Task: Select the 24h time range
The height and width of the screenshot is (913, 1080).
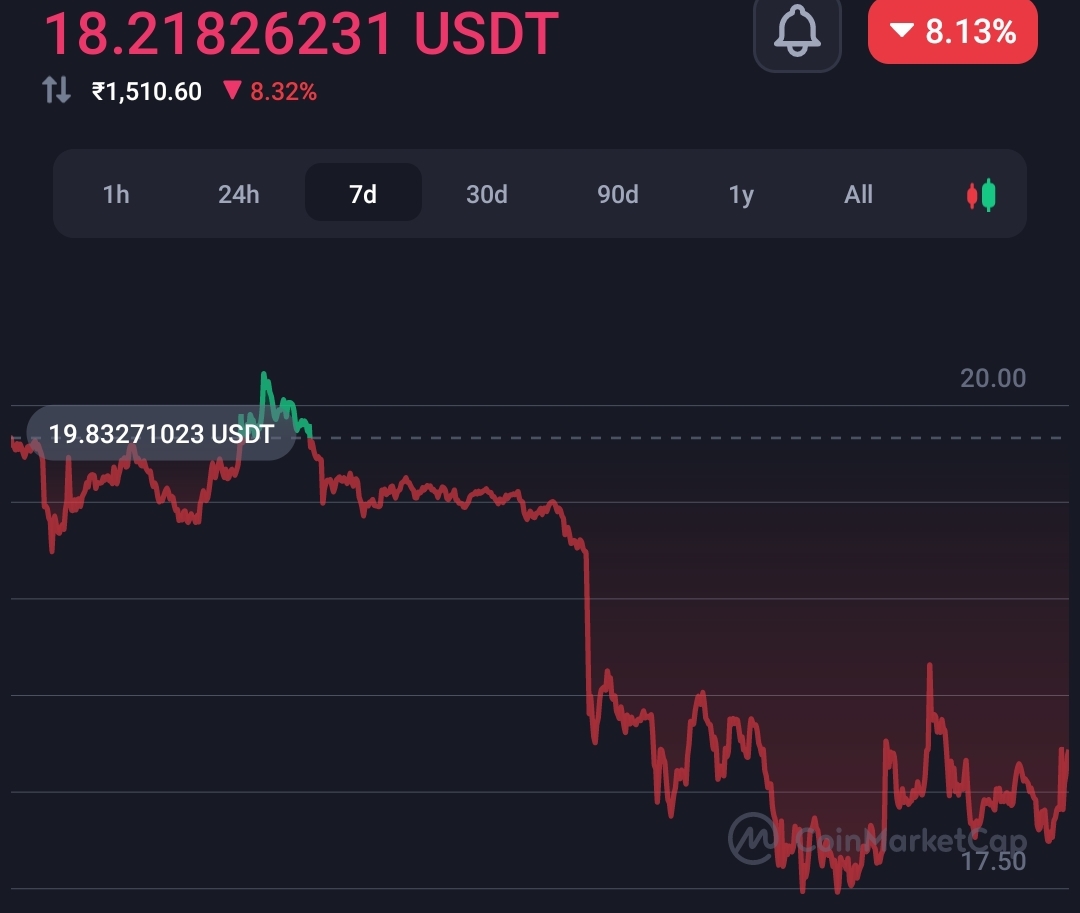Action: click(239, 194)
